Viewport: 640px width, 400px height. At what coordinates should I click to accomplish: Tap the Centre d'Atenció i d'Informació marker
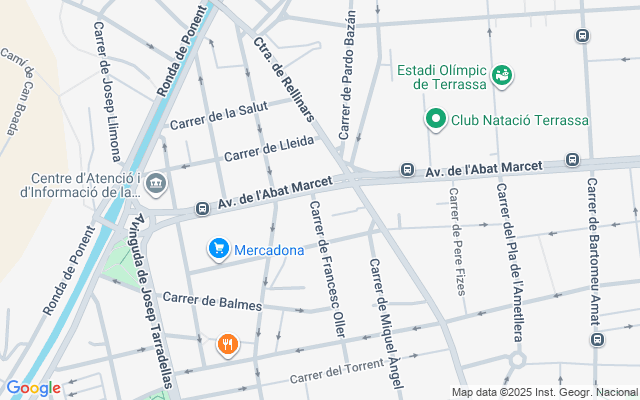tap(156, 184)
